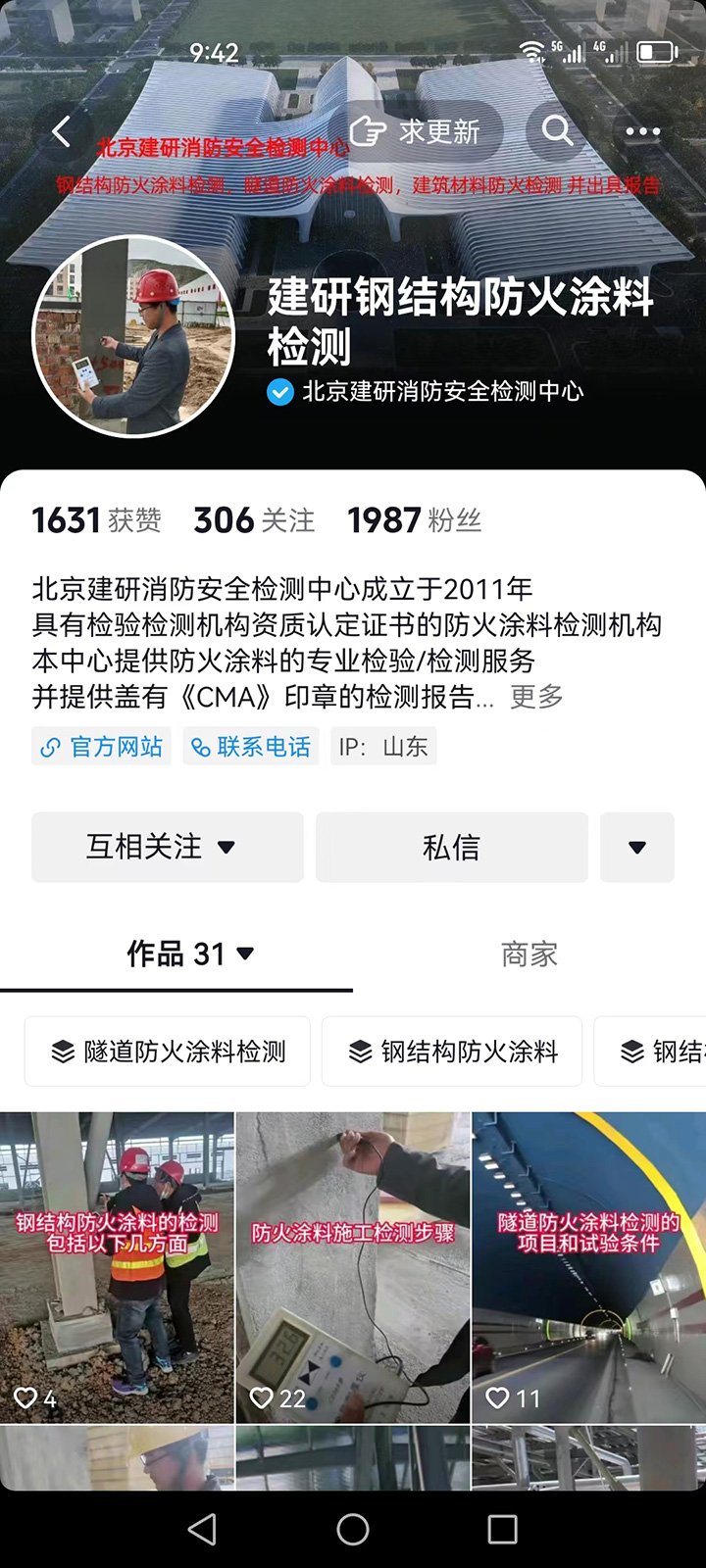The width and height of the screenshot is (706, 1568).
Task: Open the three-dot overflow menu
Action: pyautogui.click(x=642, y=131)
